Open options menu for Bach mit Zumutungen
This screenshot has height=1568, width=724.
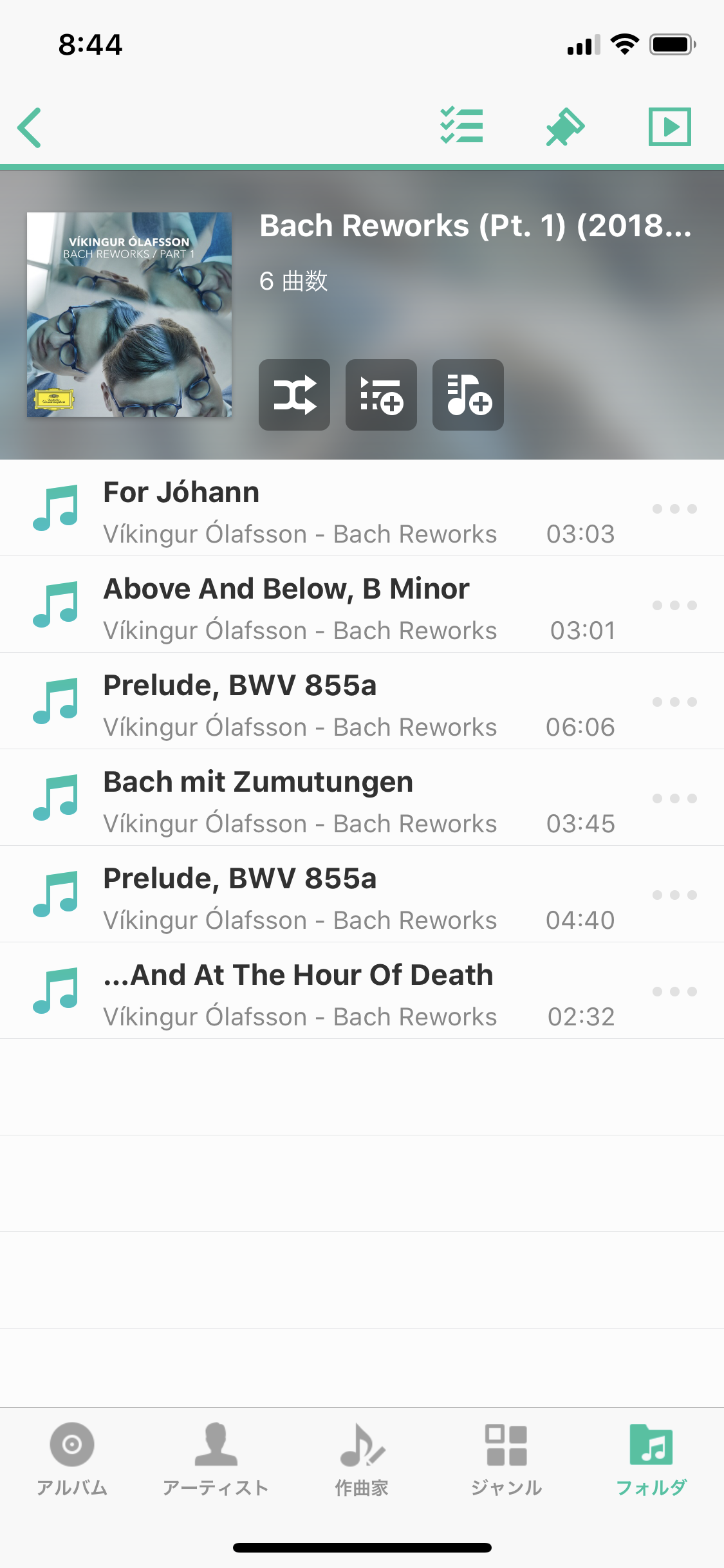pyautogui.click(x=674, y=798)
